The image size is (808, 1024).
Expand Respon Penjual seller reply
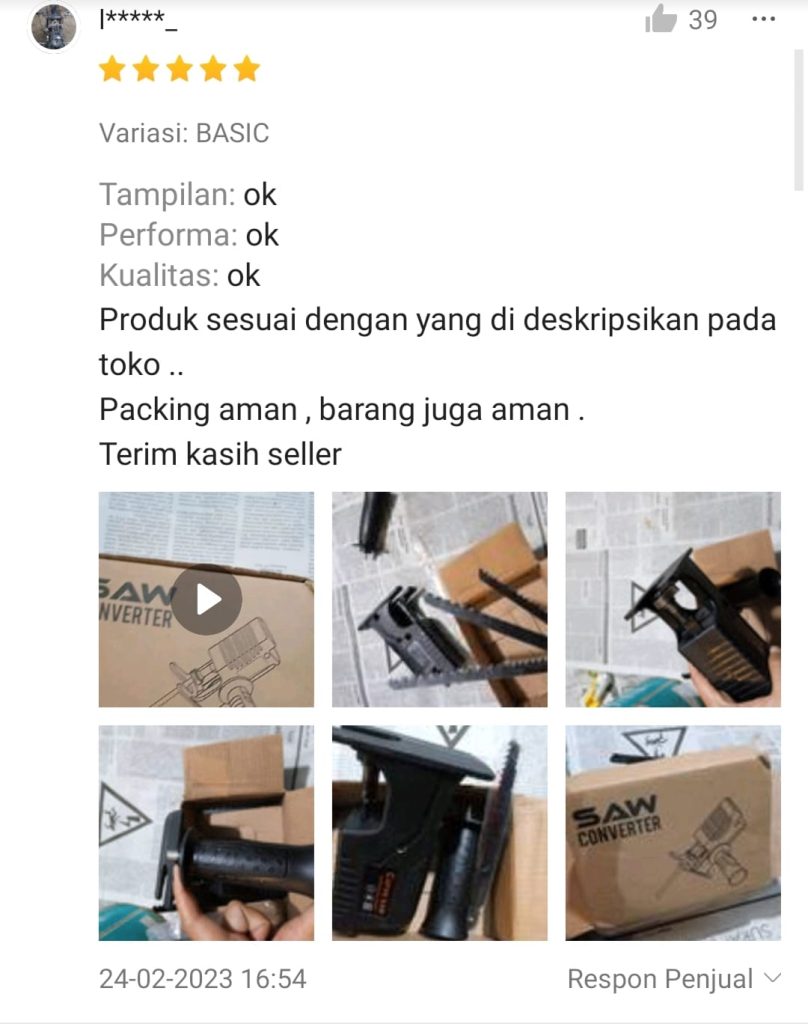674,979
